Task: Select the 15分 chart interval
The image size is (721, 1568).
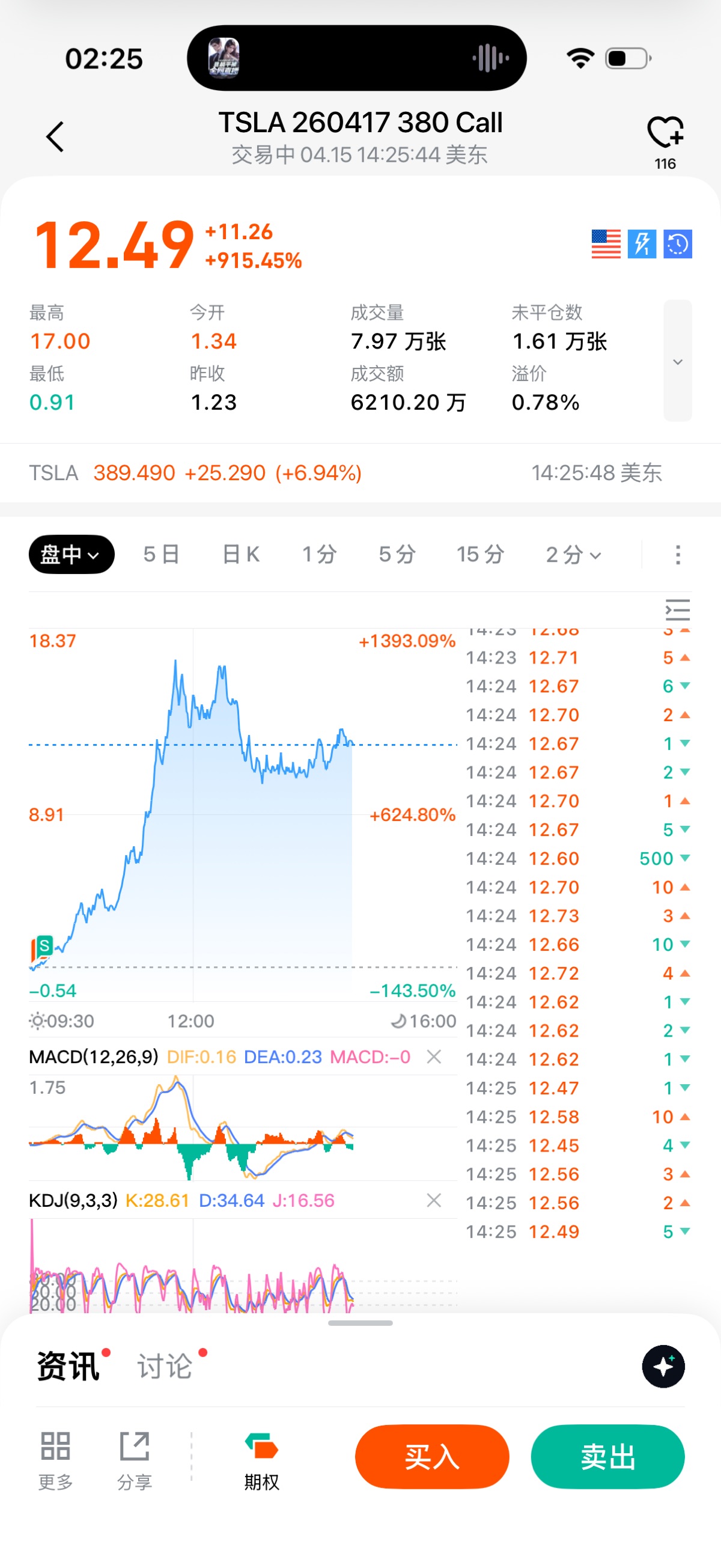Action: [480, 555]
